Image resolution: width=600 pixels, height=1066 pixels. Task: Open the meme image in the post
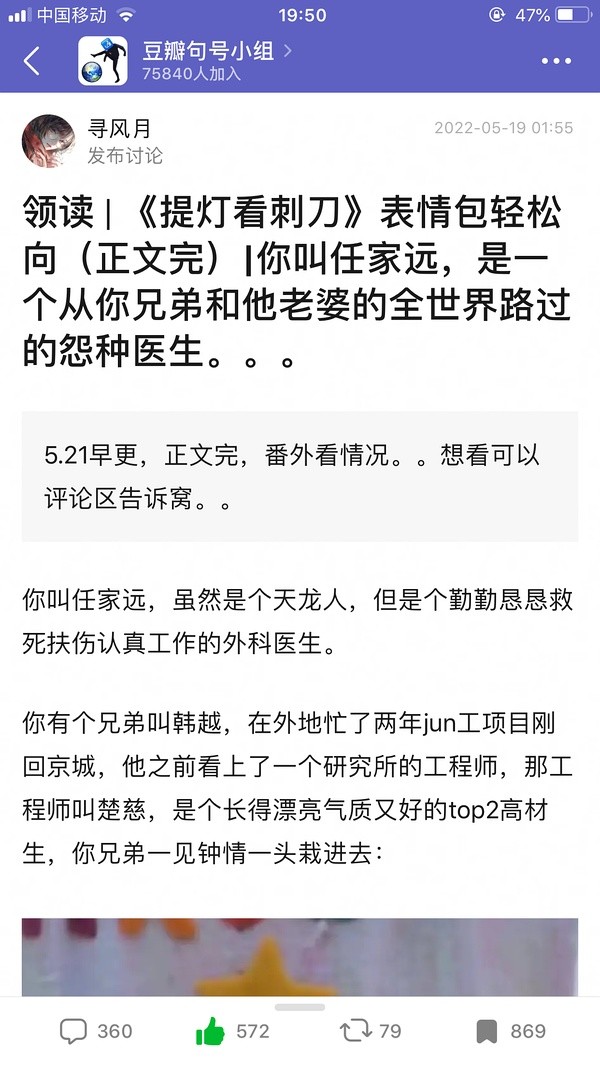(300, 957)
